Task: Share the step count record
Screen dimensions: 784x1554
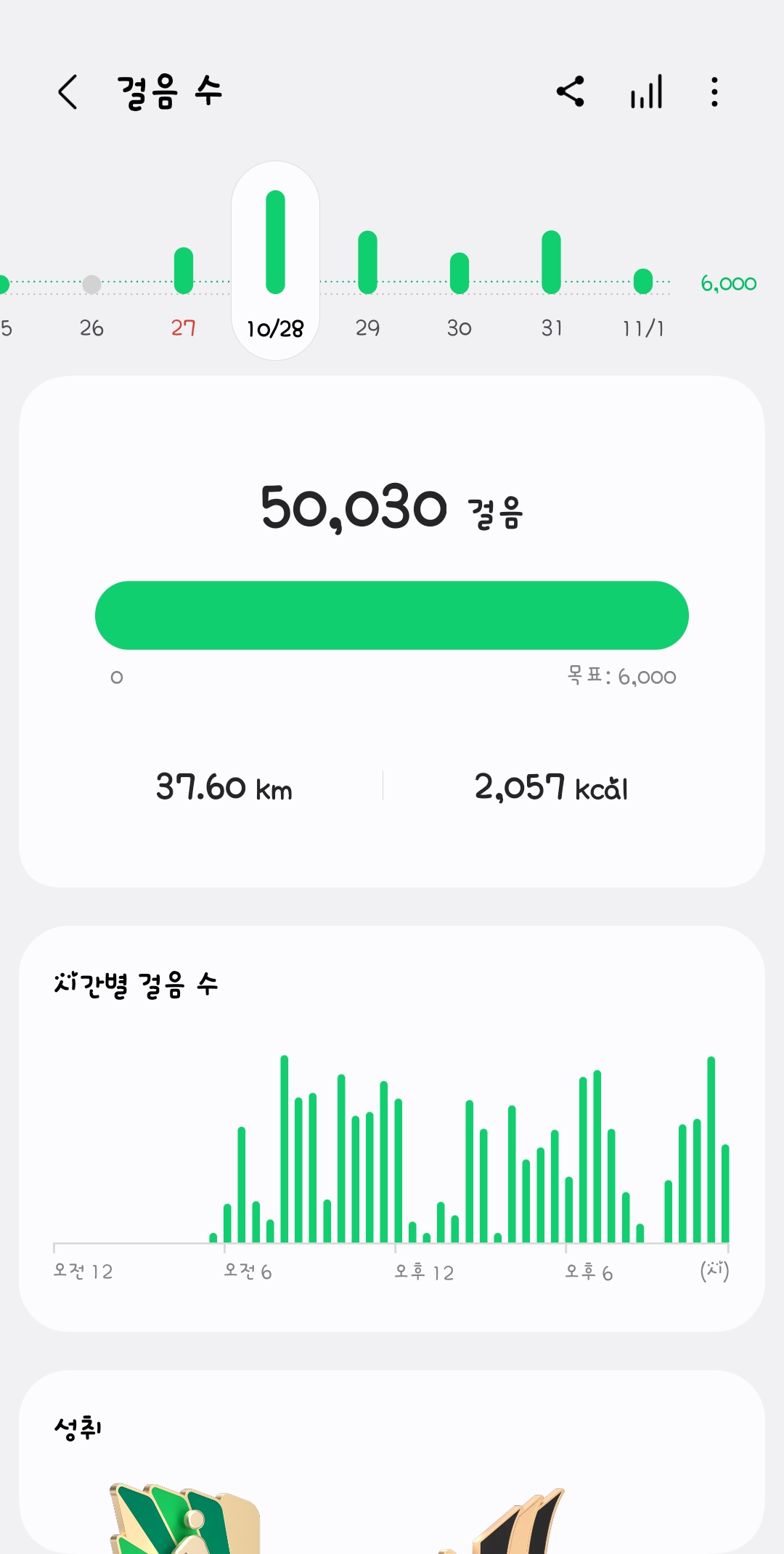Action: pyautogui.click(x=571, y=92)
